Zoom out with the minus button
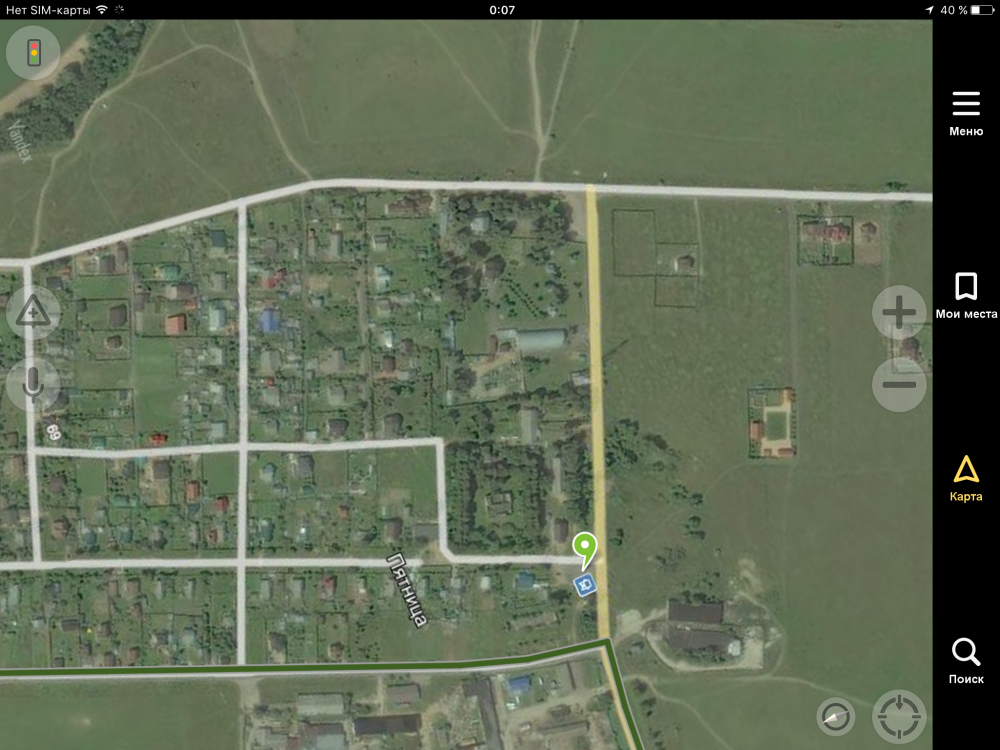The image size is (1000, 750). point(899,384)
